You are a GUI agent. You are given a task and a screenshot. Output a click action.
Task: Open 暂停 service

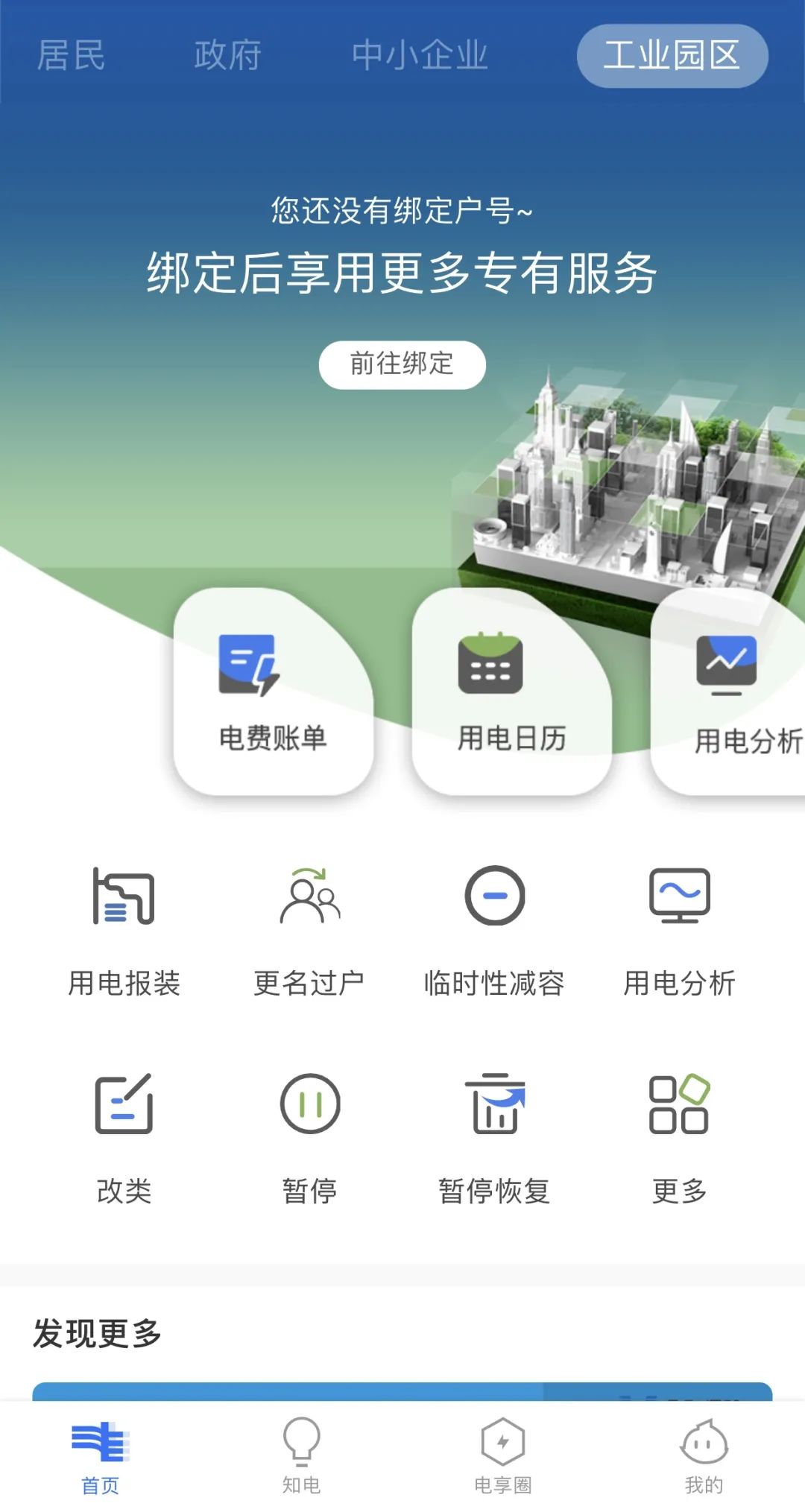pos(309,1137)
